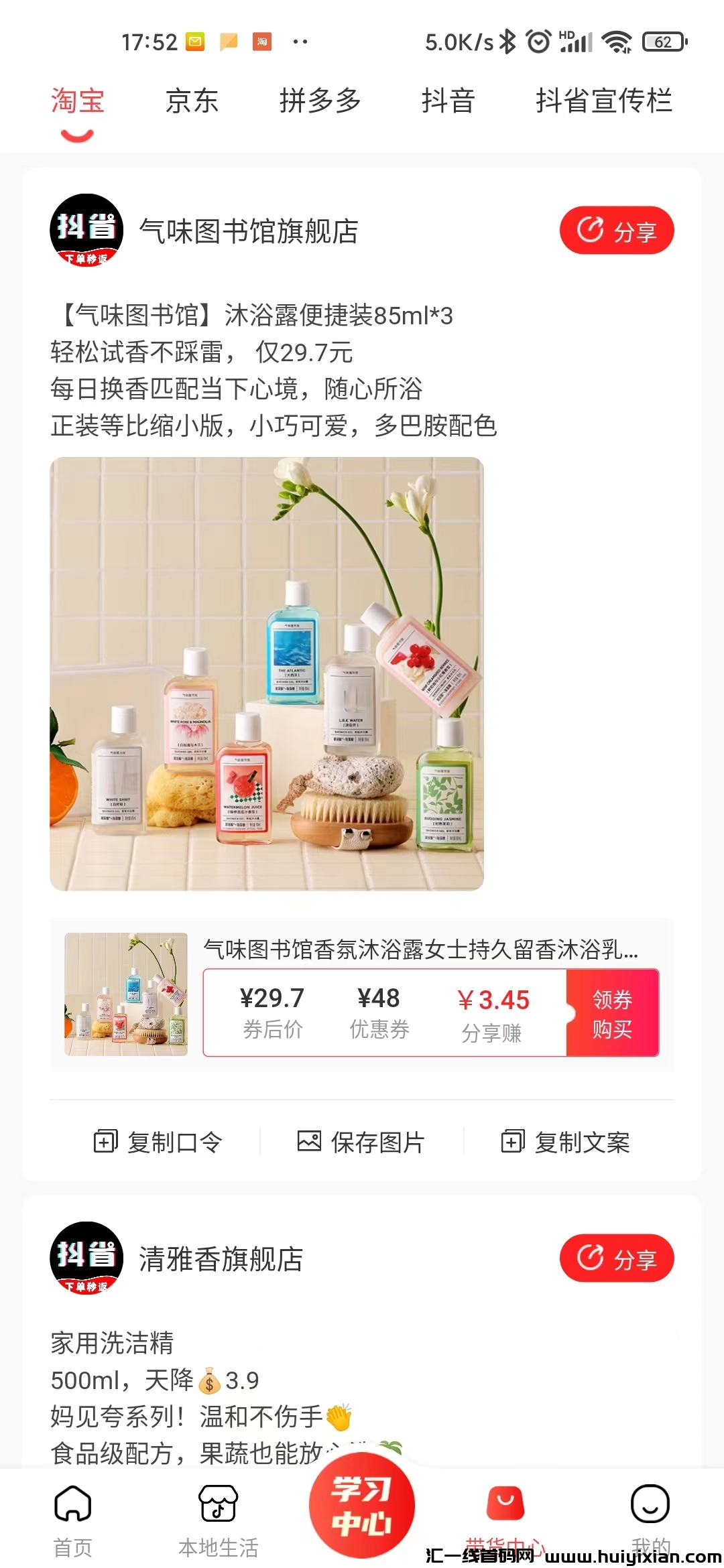Switch to the 拼多多 tab

(320, 101)
